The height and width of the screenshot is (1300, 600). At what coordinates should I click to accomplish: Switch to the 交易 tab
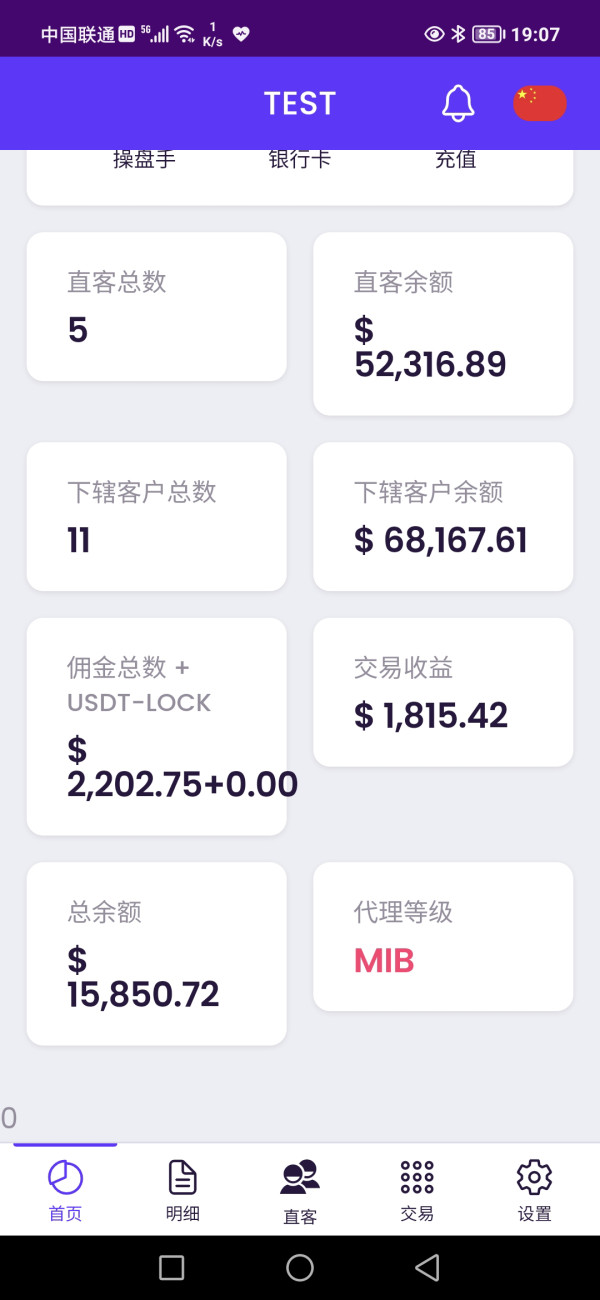(417, 1190)
